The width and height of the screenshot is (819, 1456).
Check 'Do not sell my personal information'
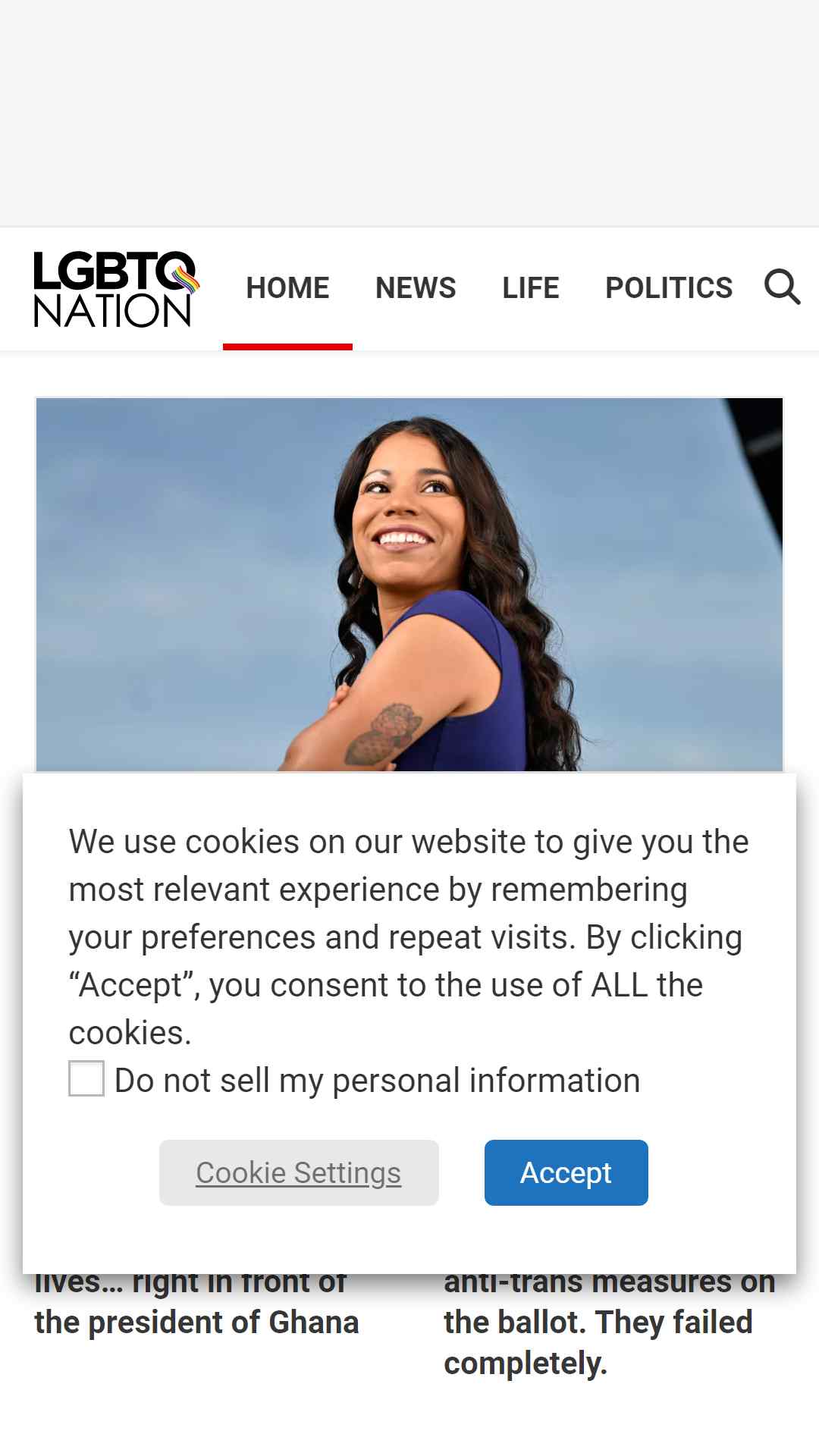[x=86, y=1078]
